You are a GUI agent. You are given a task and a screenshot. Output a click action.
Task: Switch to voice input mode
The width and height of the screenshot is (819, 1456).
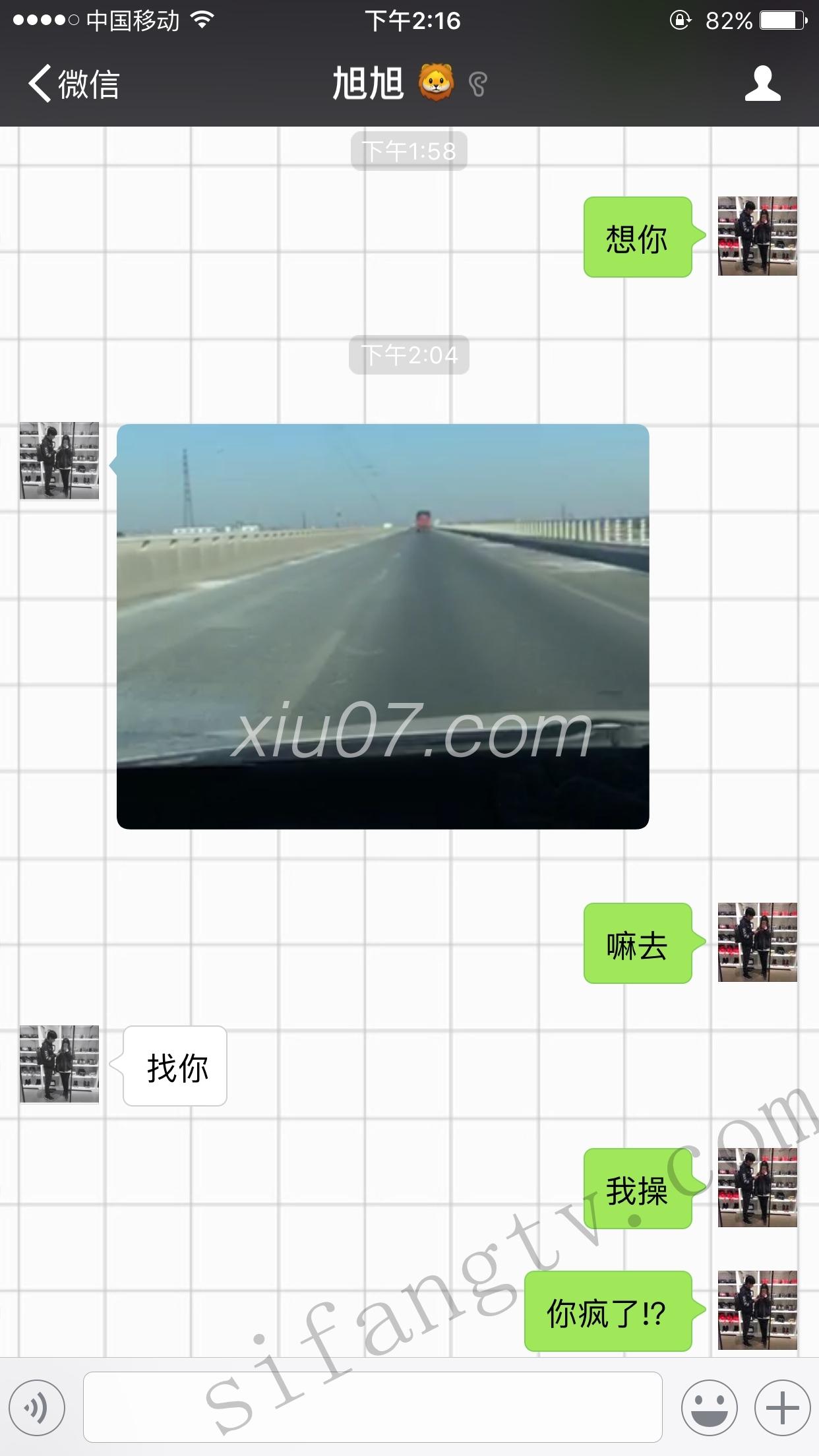point(37,1408)
